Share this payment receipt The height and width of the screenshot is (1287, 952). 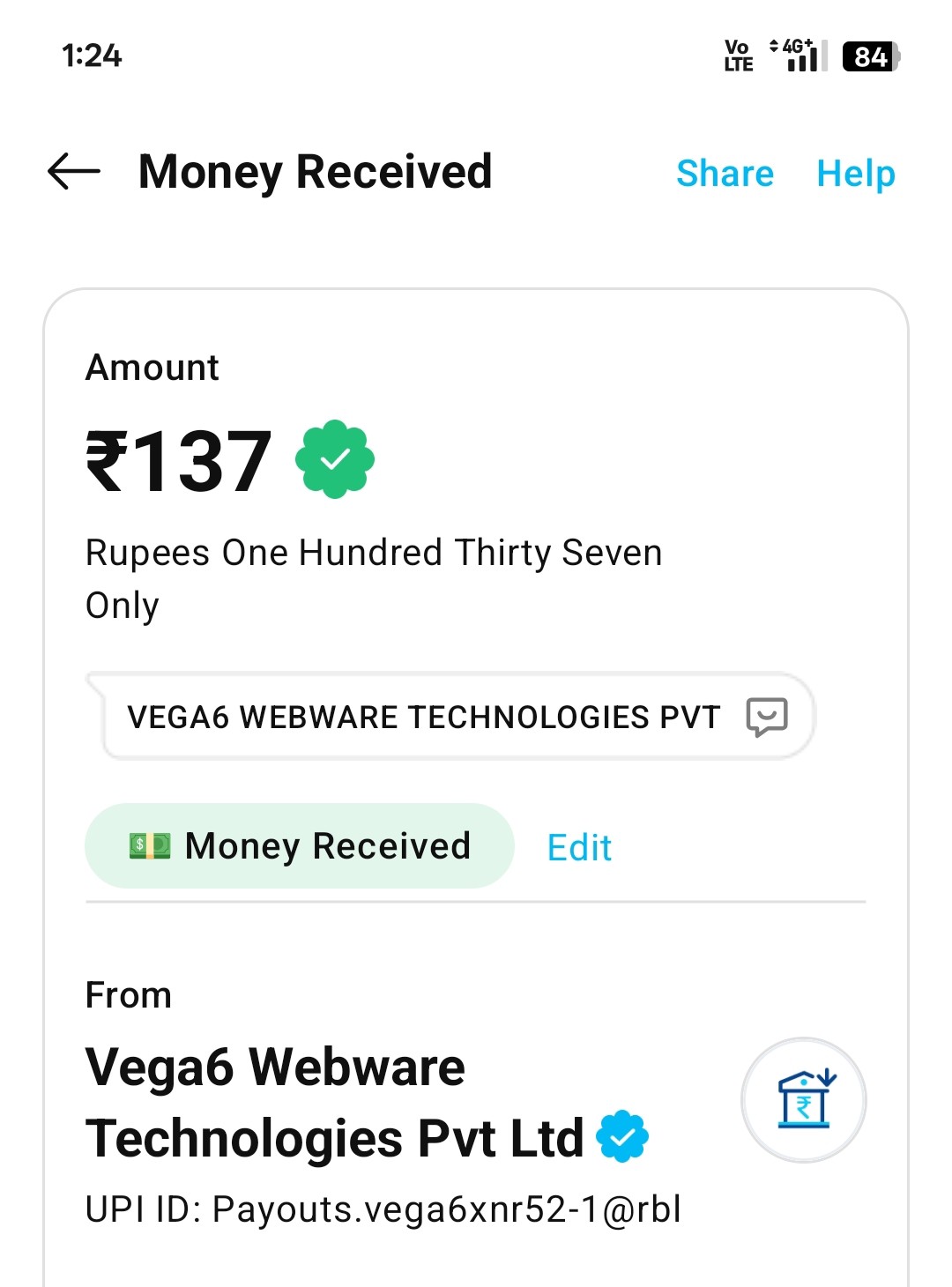pos(725,174)
